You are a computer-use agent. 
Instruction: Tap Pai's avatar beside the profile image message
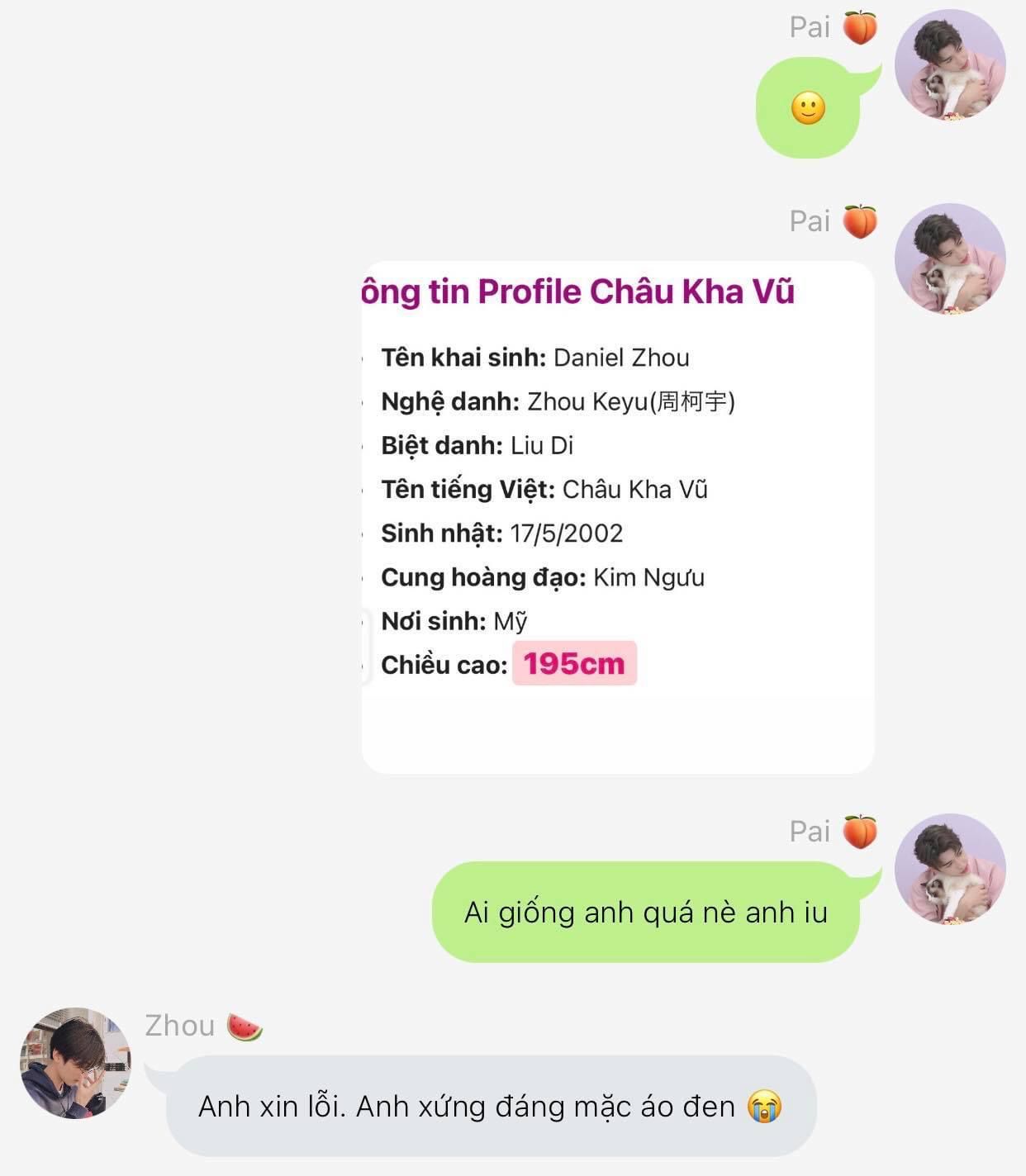tap(950, 259)
